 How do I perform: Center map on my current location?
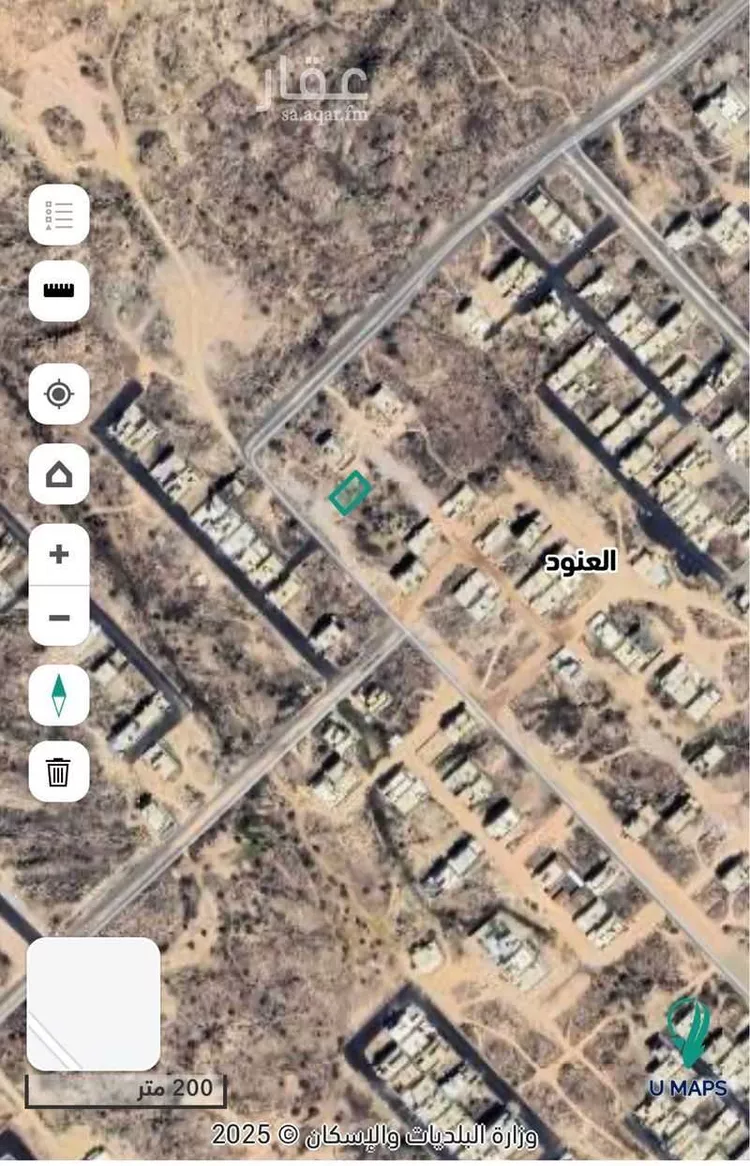coord(59,394)
